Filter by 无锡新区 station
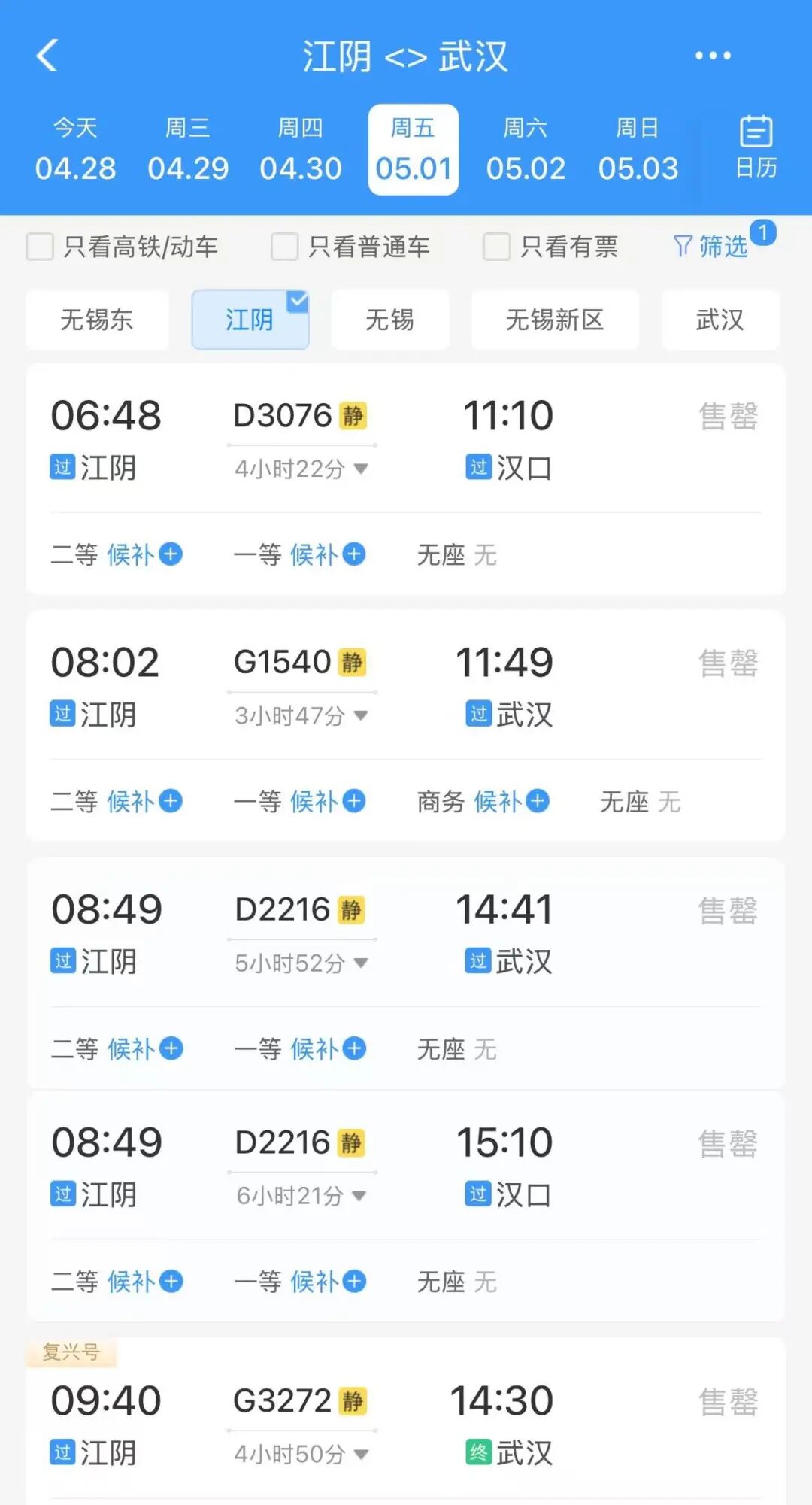Image resolution: width=812 pixels, height=1505 pixels. pos(555,320)
